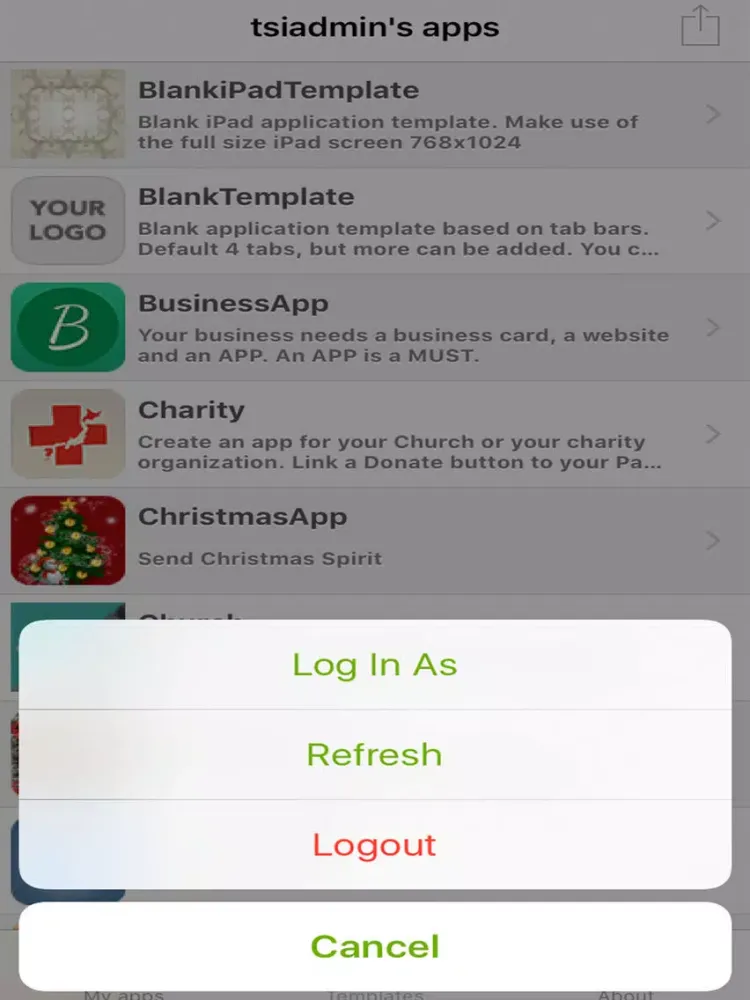Image resolution: width=750 pixels, height=1000 pixels.
Task: Select Refresh in the action sheet
Action: [x=374, y=754]
